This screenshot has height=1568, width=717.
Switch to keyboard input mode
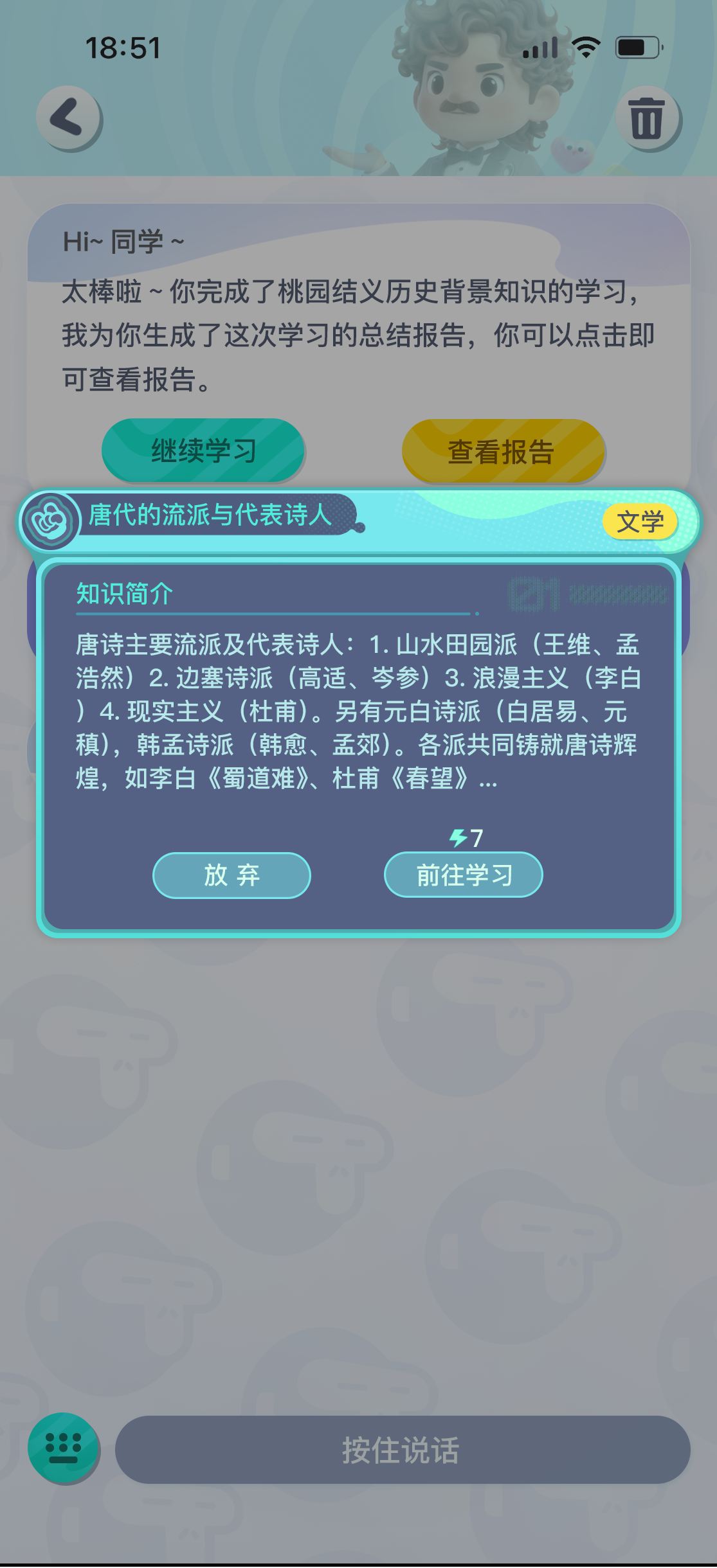click(x=63, y=1448)
